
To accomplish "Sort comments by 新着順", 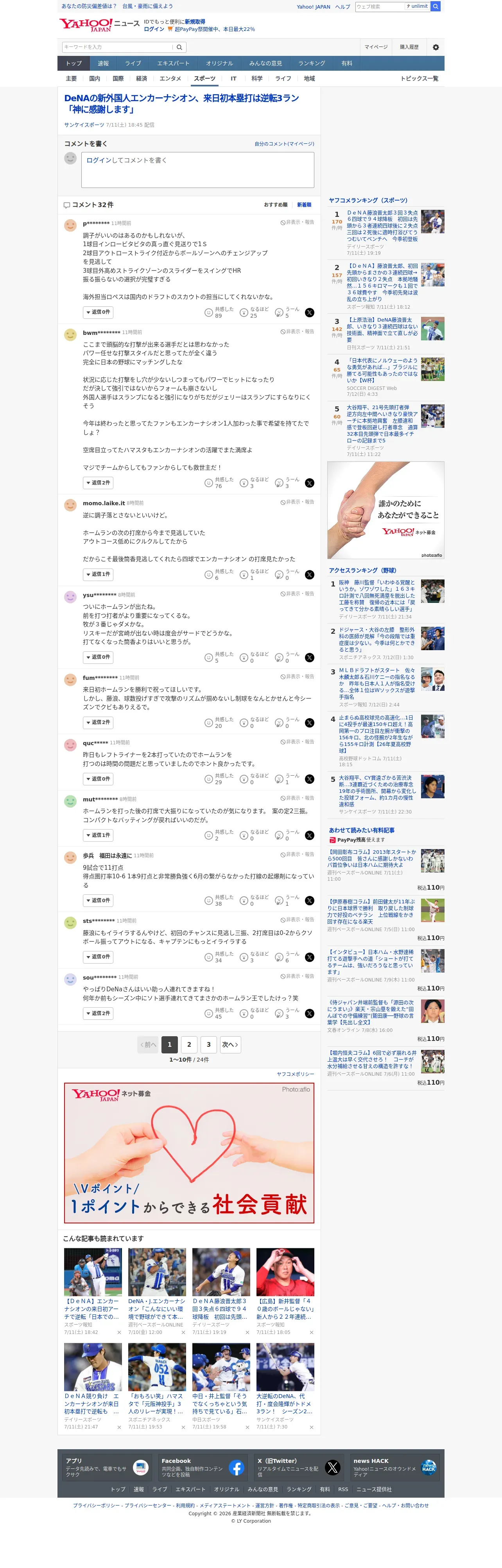I will 304,204.
